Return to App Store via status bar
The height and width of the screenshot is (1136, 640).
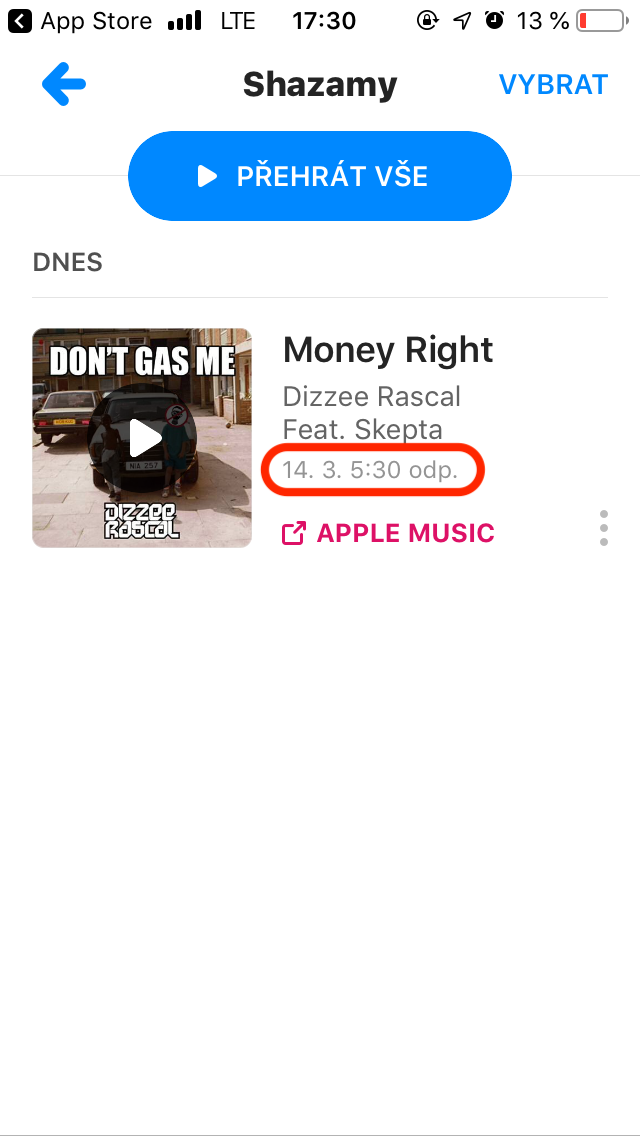[82, 20]
